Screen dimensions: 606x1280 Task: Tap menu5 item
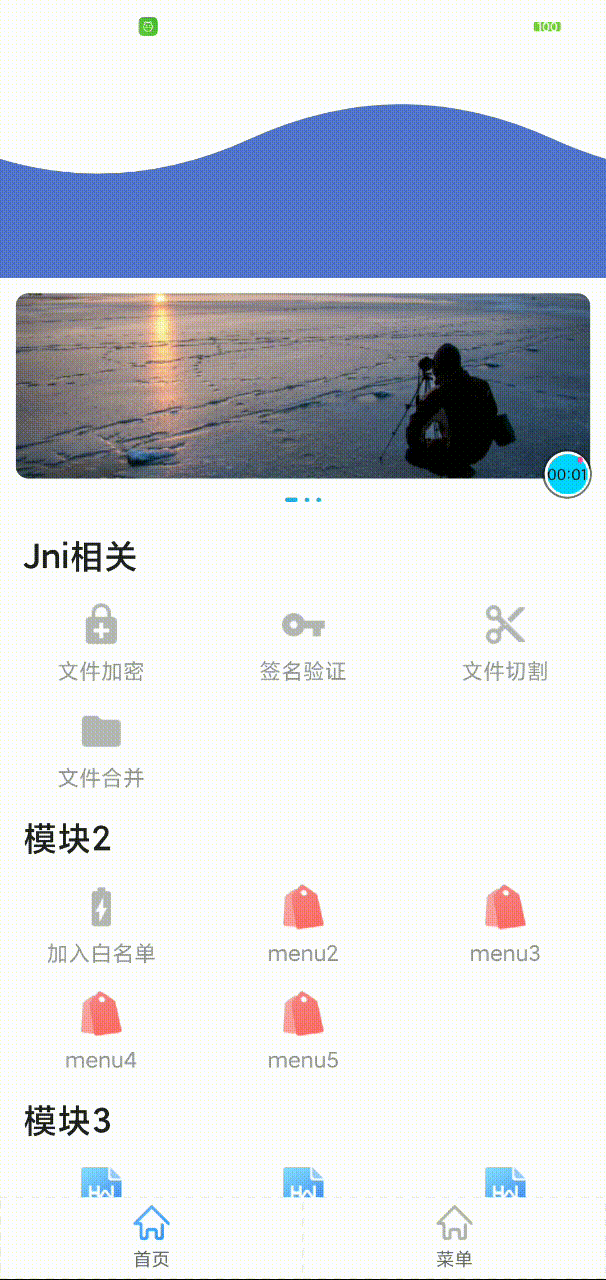(x=303, y=1032)
